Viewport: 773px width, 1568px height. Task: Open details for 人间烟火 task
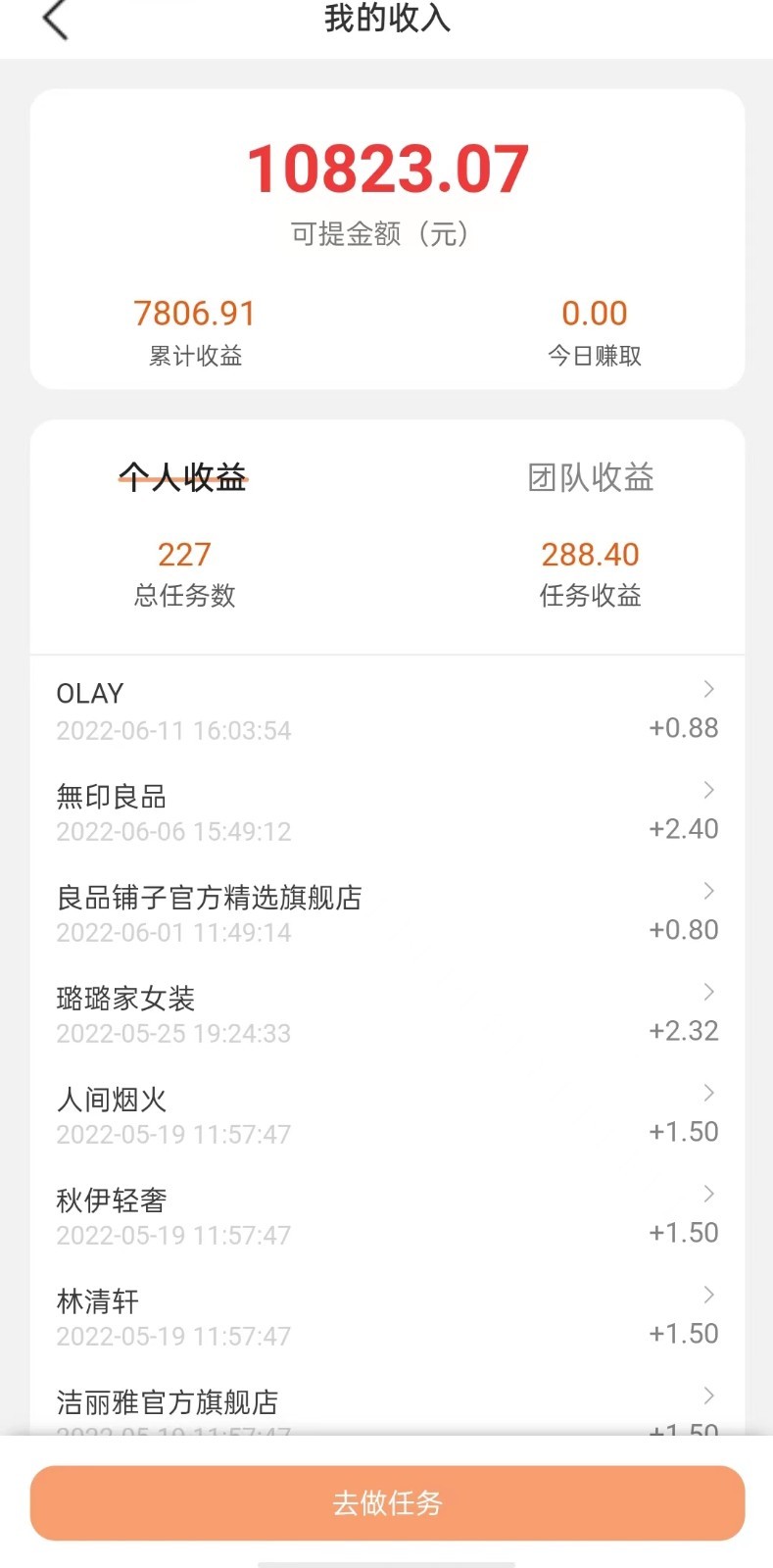[x=708, y=1093]
